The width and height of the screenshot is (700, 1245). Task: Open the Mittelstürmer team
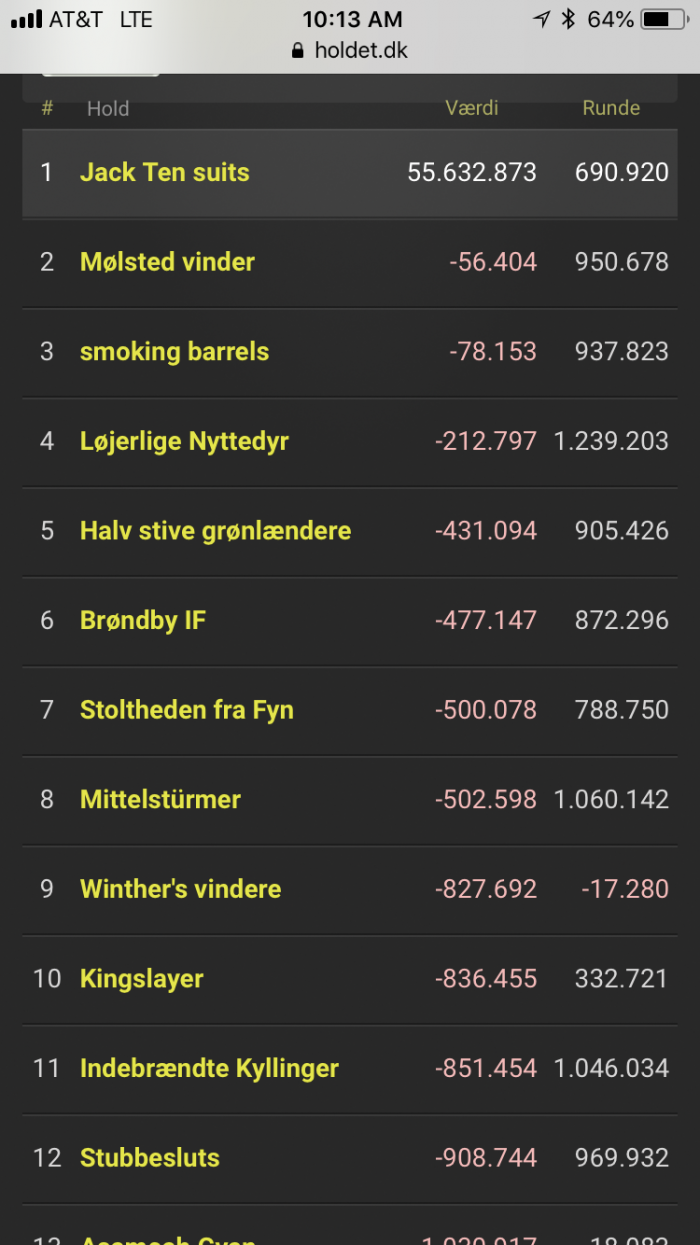coord(160,799)
